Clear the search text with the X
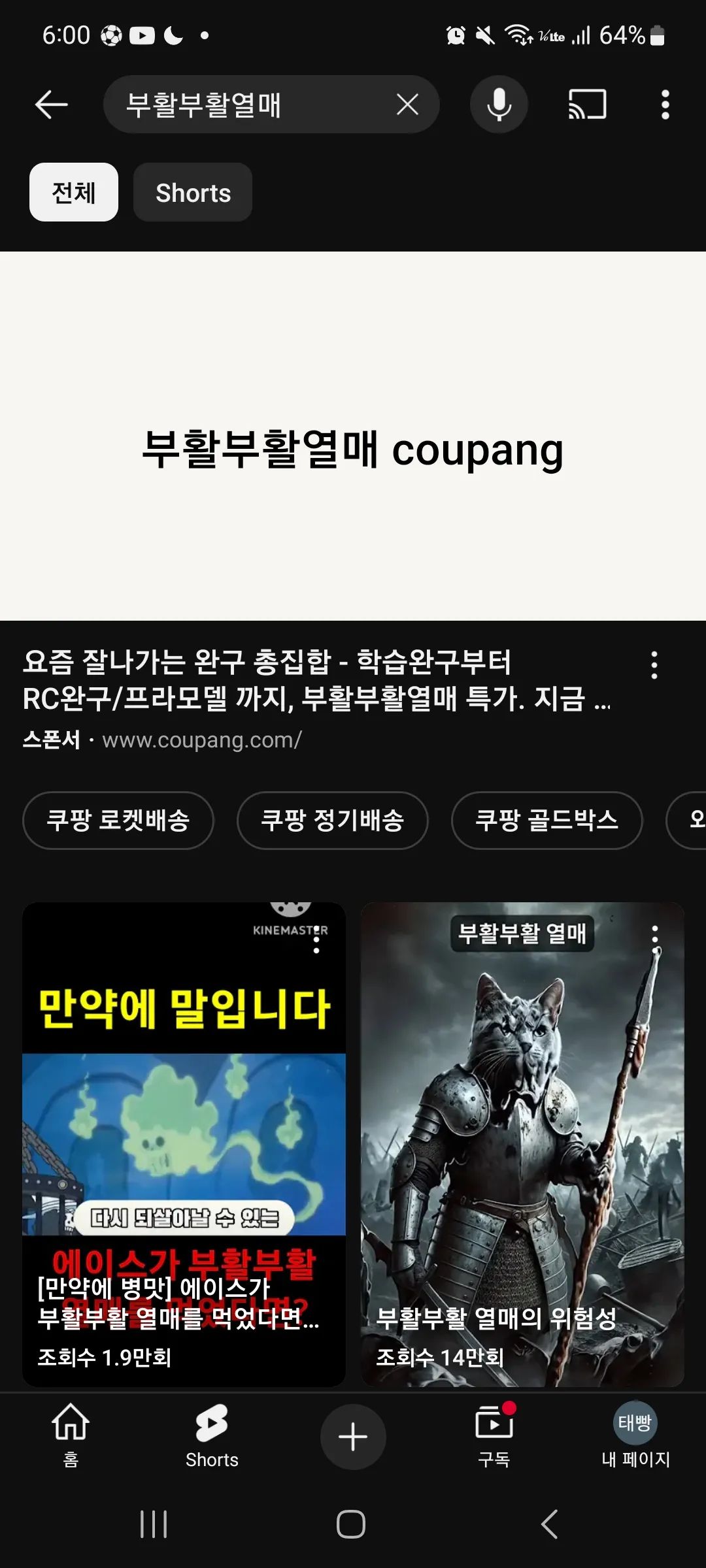 407,105
